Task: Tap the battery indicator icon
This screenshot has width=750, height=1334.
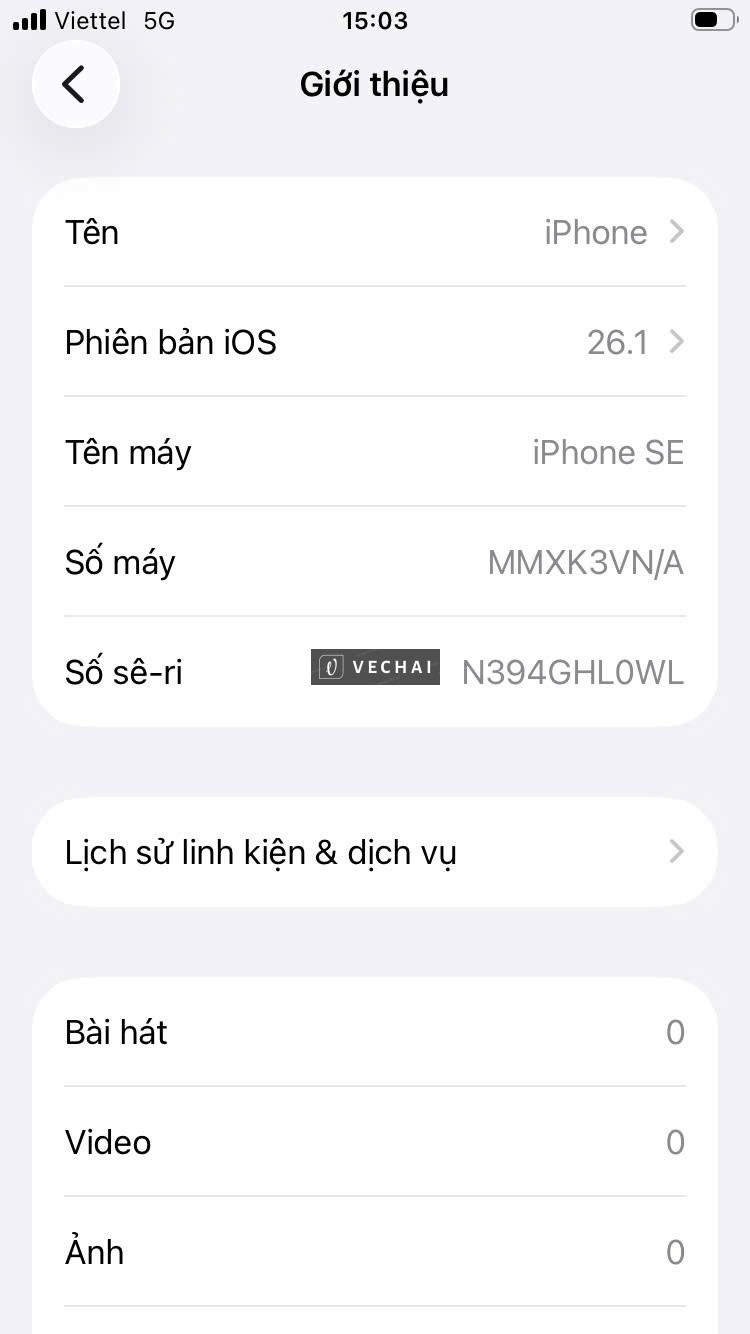Action: click(x=711, y=18)
